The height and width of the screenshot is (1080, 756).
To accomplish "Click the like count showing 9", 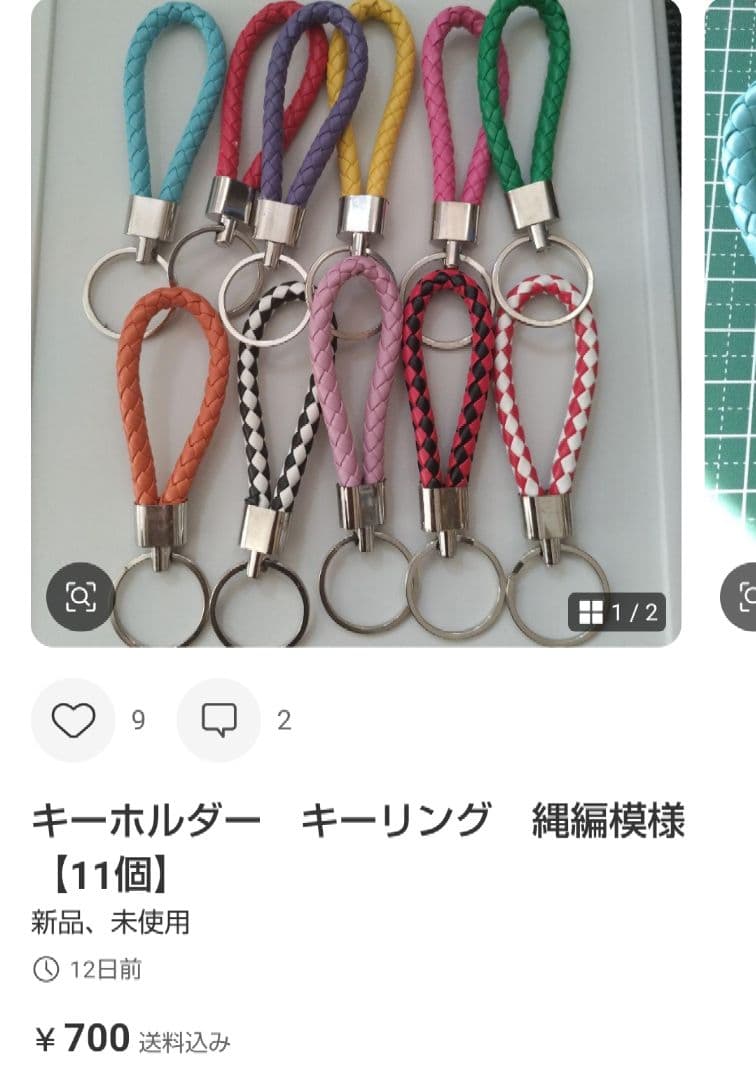I will click(x=140, y=718).
